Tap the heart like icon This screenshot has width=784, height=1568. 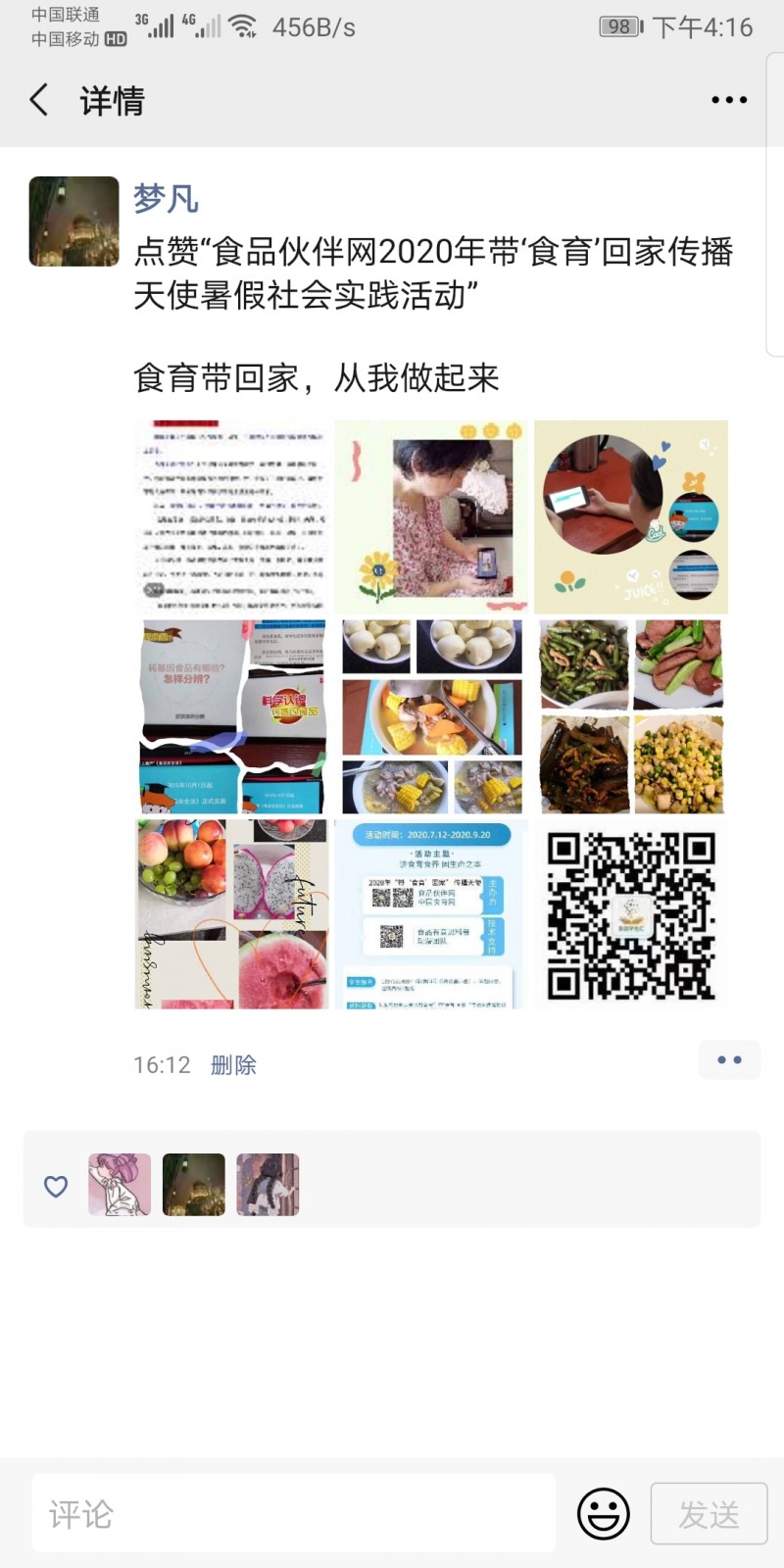(x=55, y=1186)
